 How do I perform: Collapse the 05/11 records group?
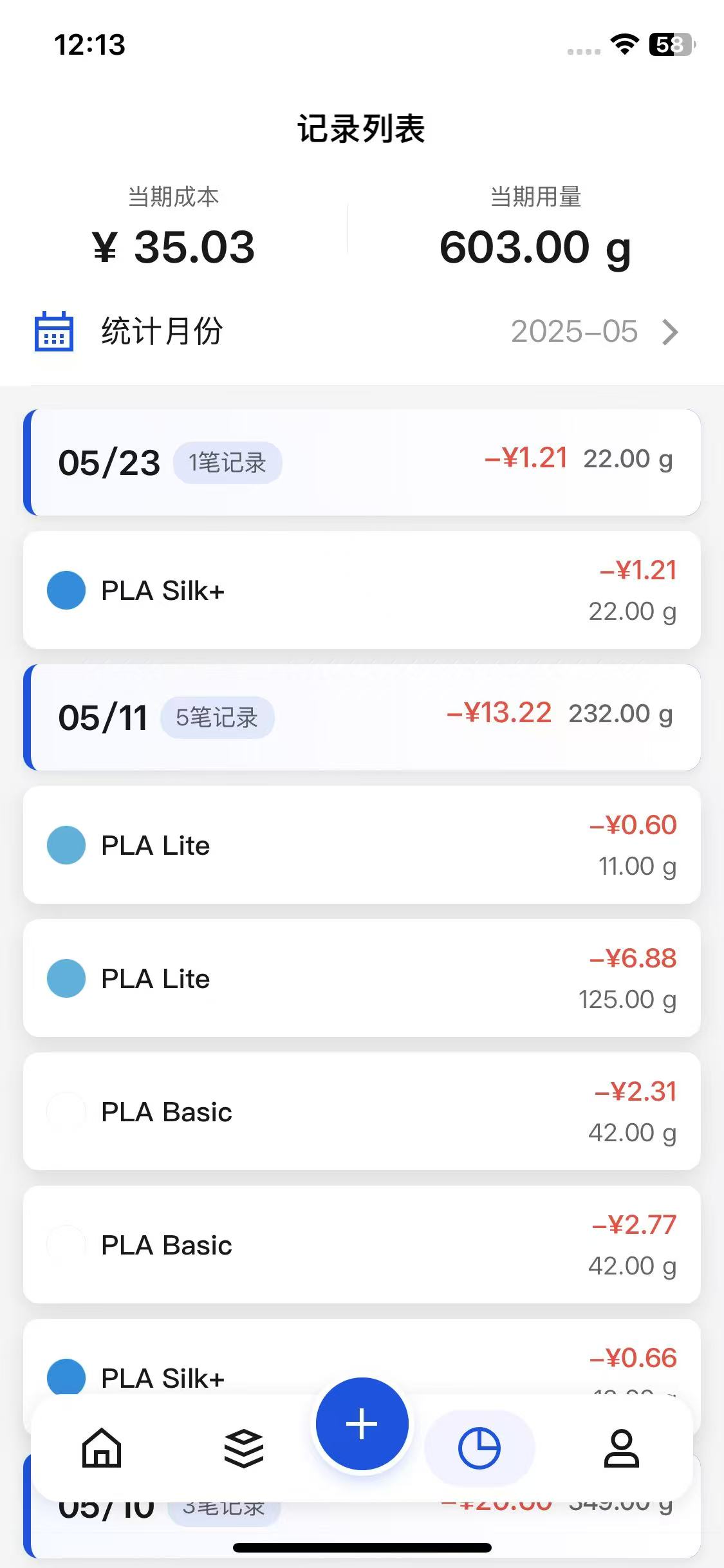[x=362, y=718]
